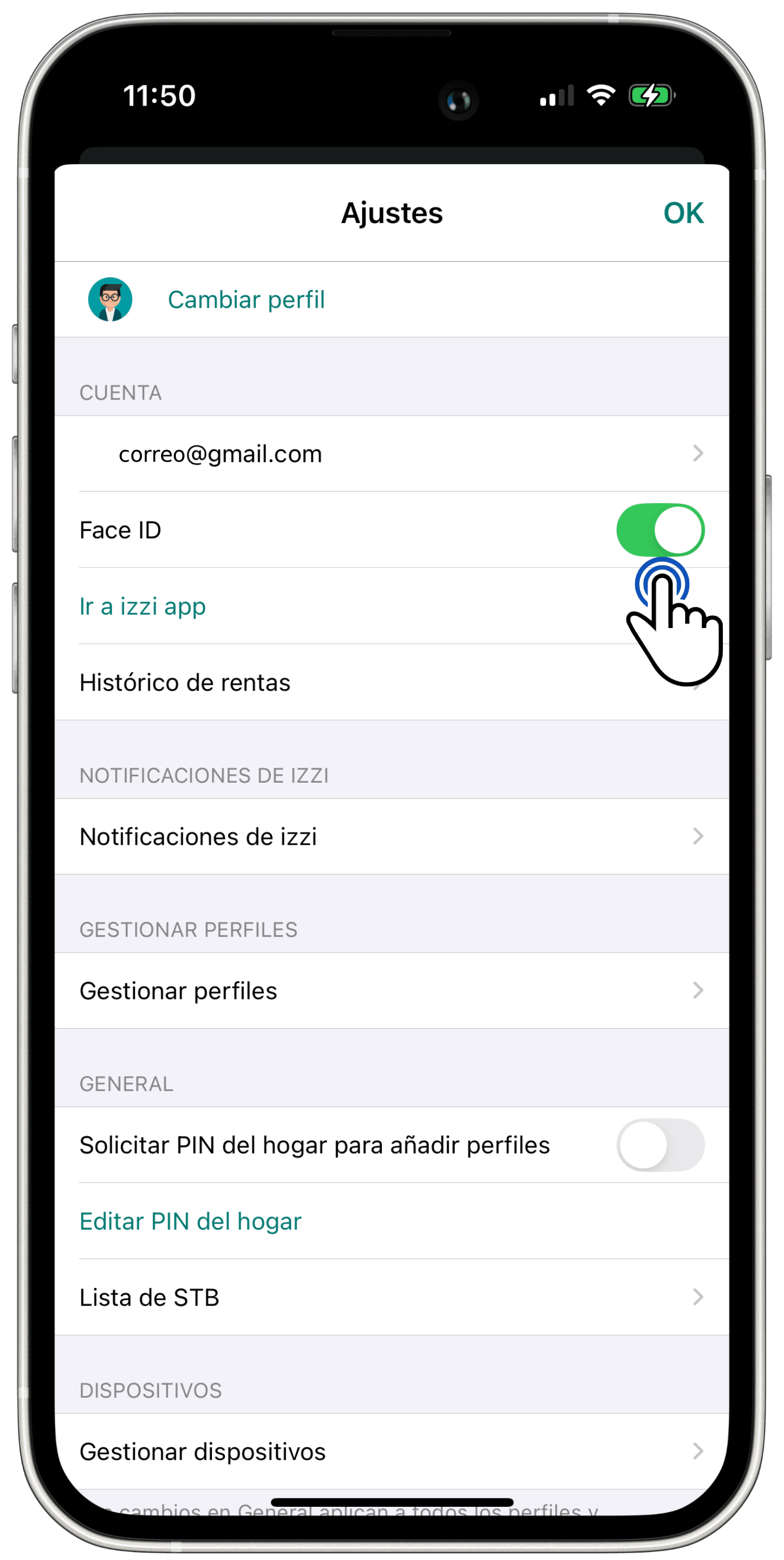Viewport: 784px width, 1560px height.
Task: Open Histórico de rentas
Action: 391,682
